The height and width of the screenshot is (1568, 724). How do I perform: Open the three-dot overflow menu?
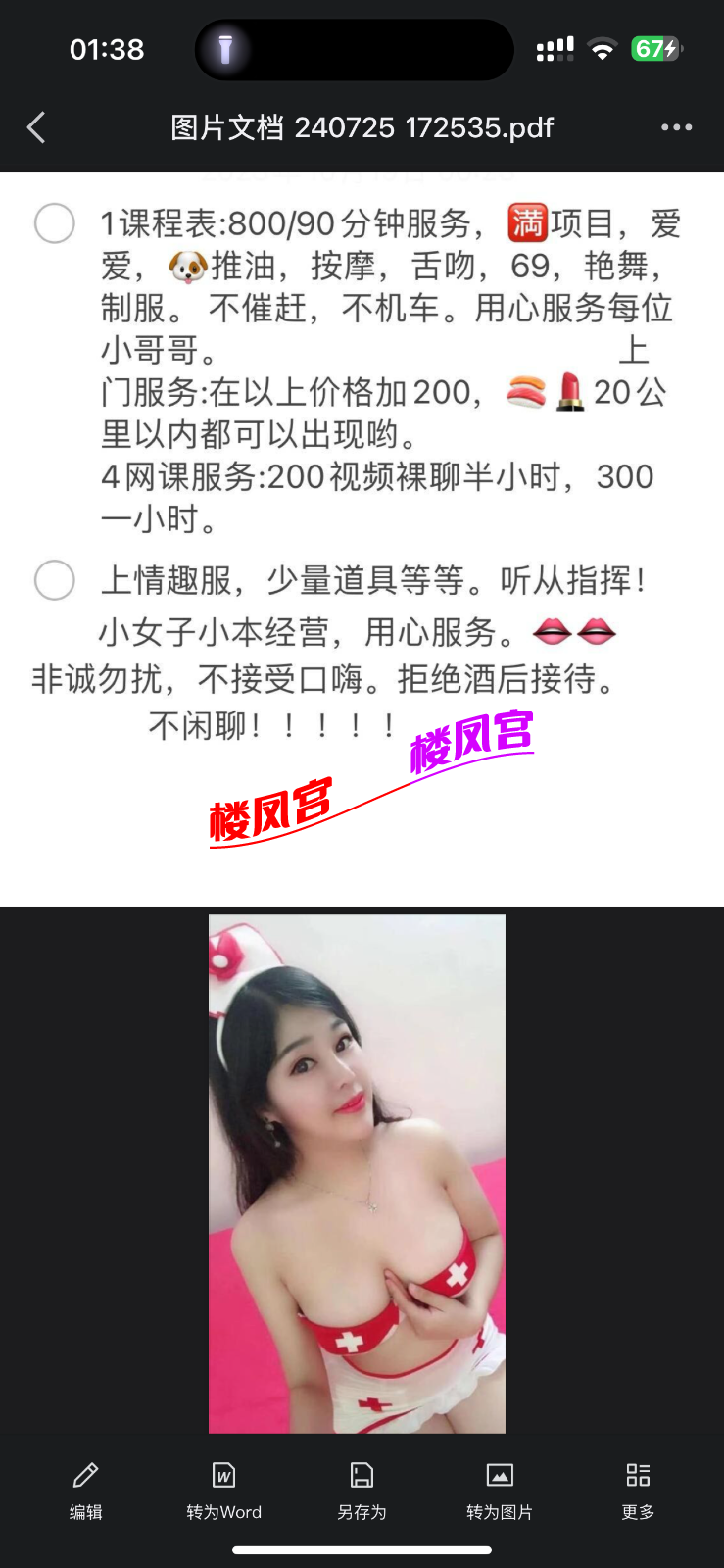pyautogui.click(x=676, y=127)
